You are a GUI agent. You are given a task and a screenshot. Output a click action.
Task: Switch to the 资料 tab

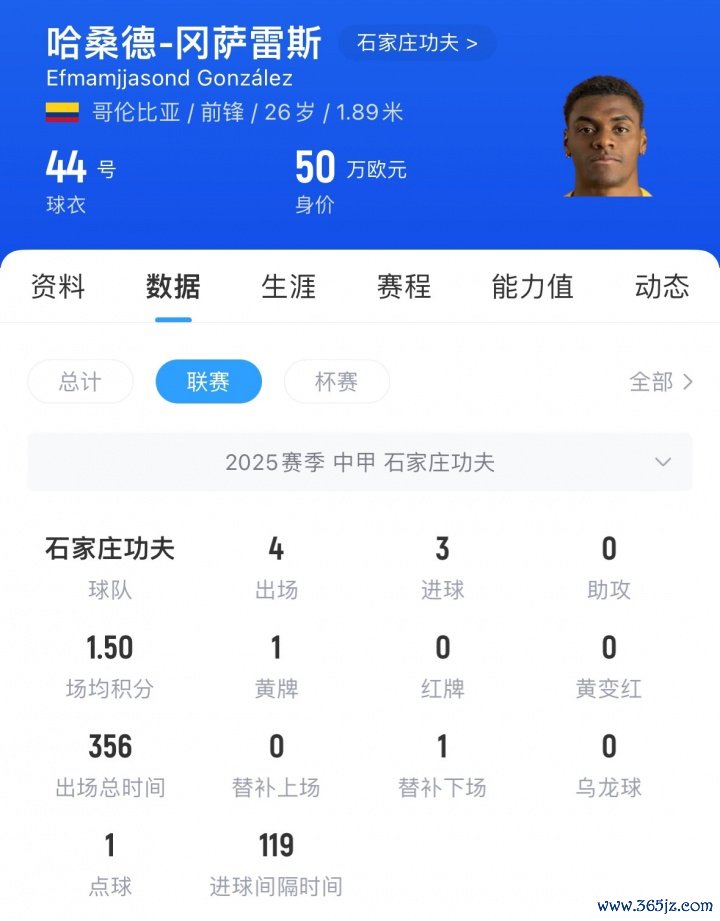tap(58, 287)
